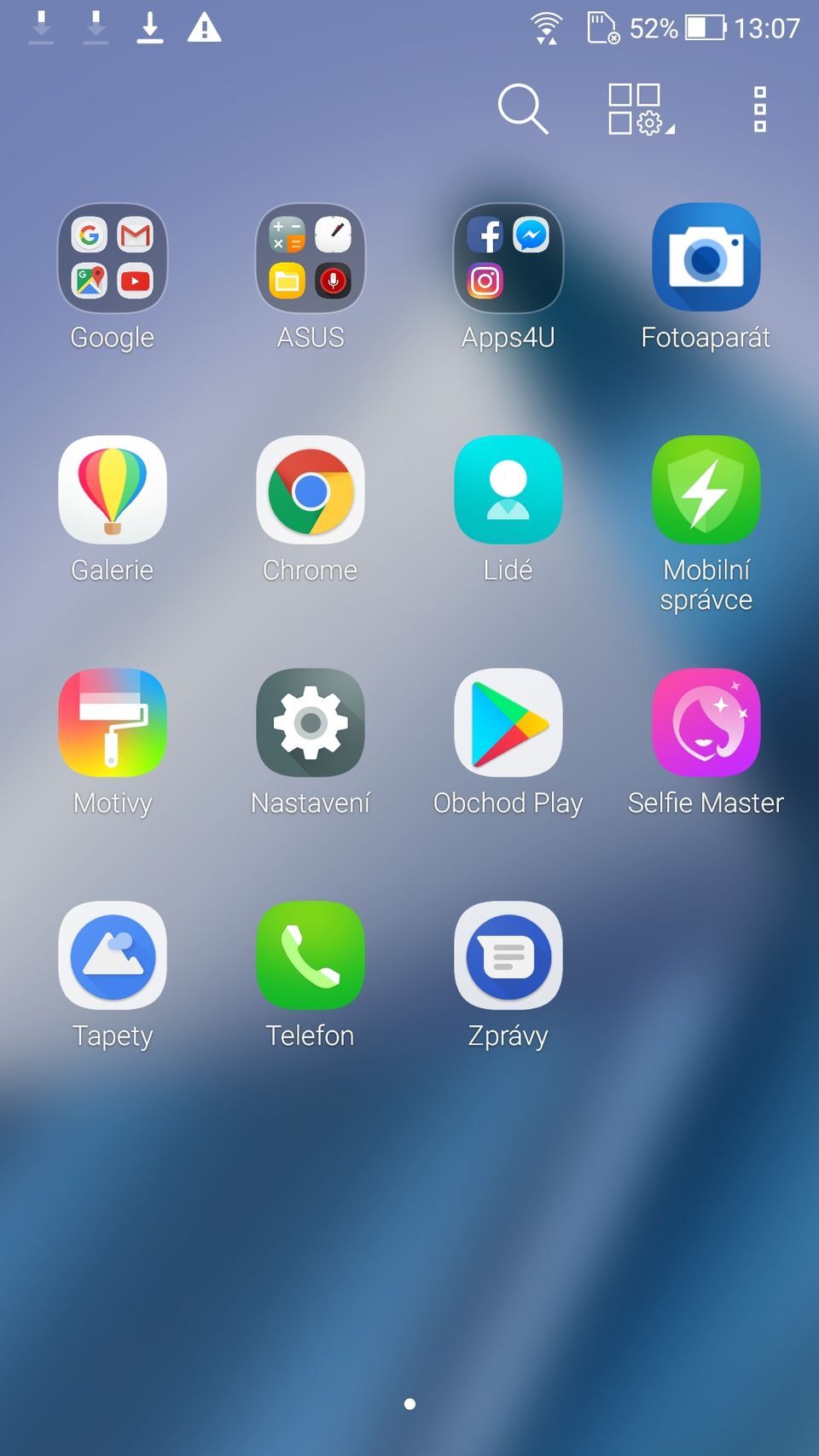Screen dimensions: 819x1456
Task: Open the Chrome browser app
Action: 310,490
